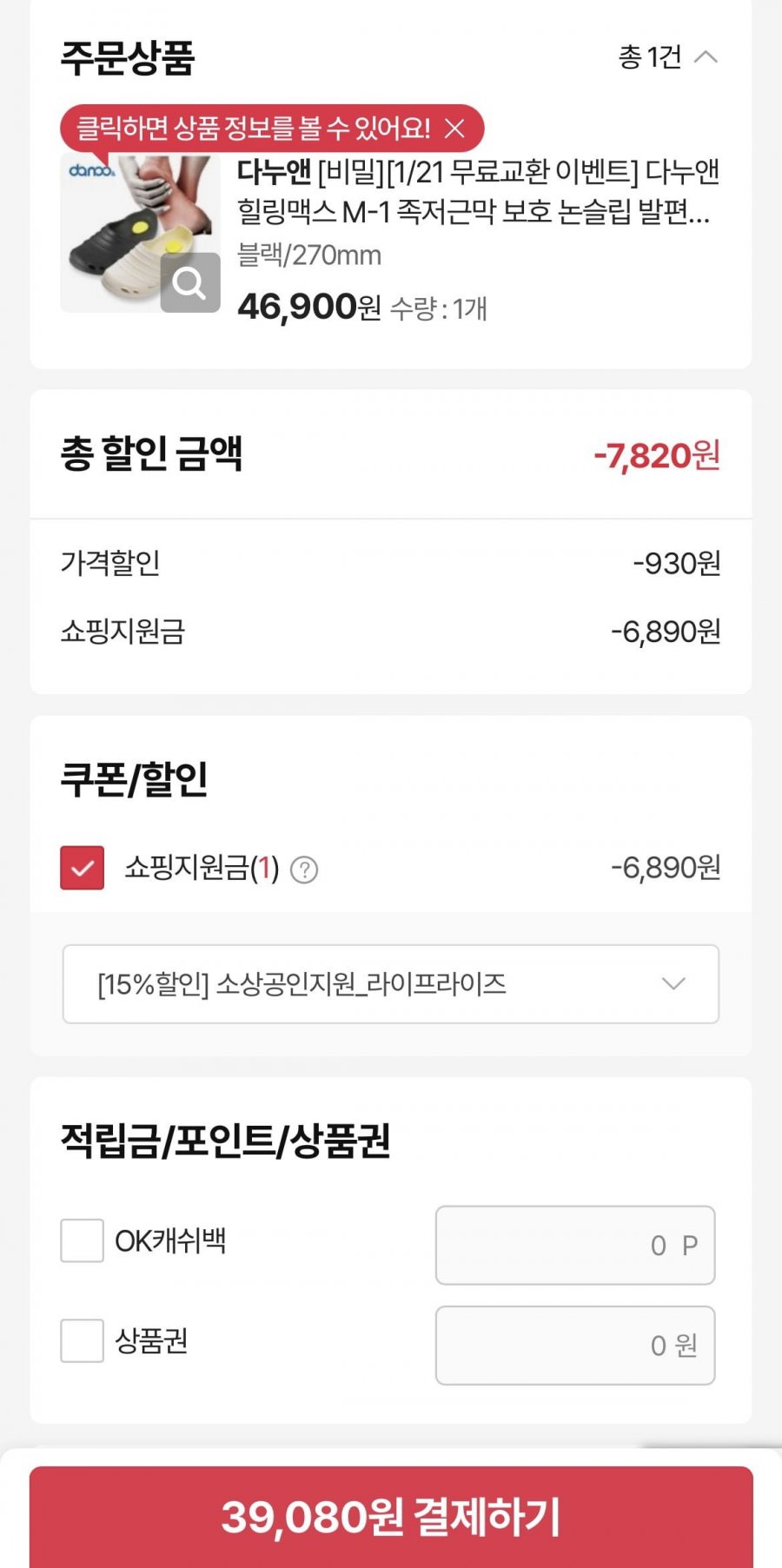Show help for 쇼핑지원금 question mark
This screenshot has height=1568, width=782.
tap(304, 870)
